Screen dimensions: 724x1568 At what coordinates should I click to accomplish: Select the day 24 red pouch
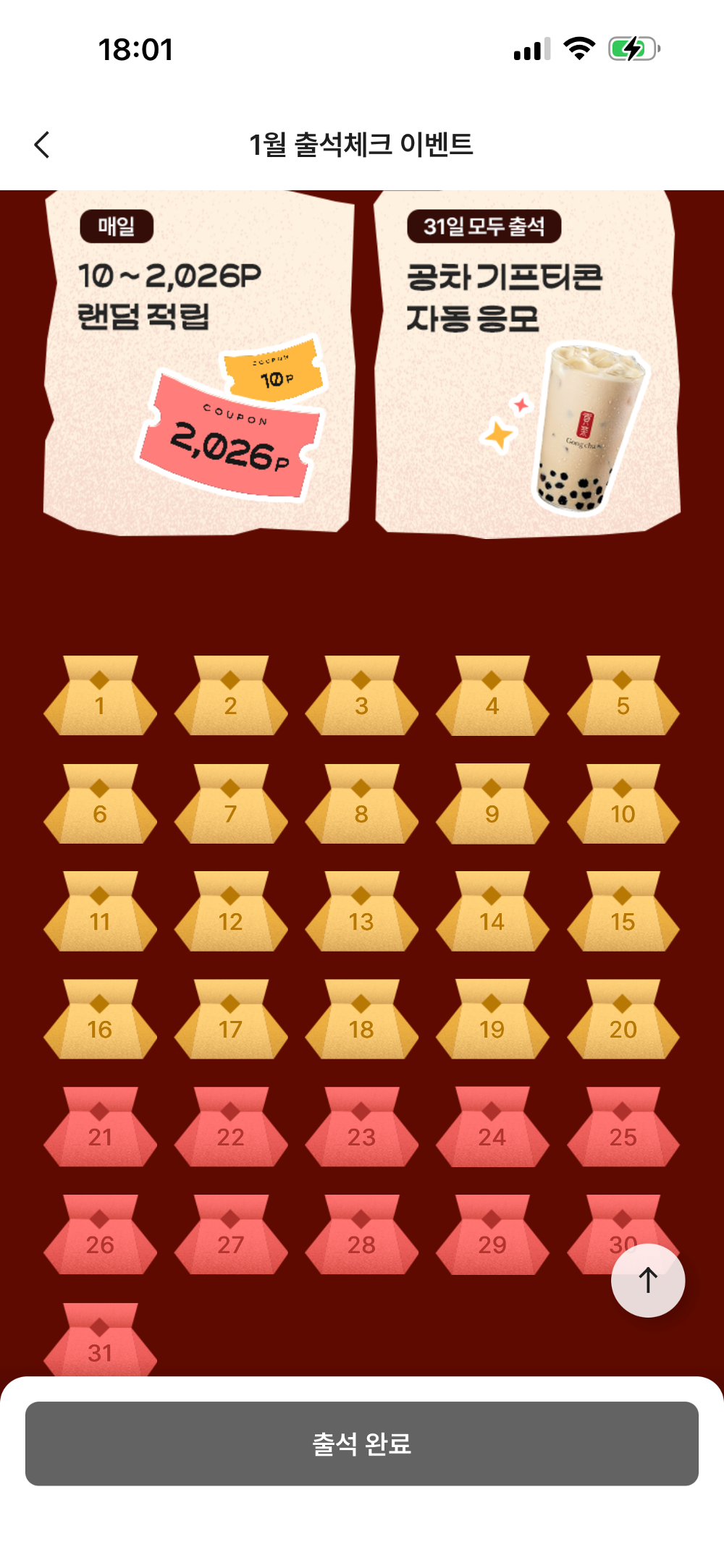pos(492,1129)
